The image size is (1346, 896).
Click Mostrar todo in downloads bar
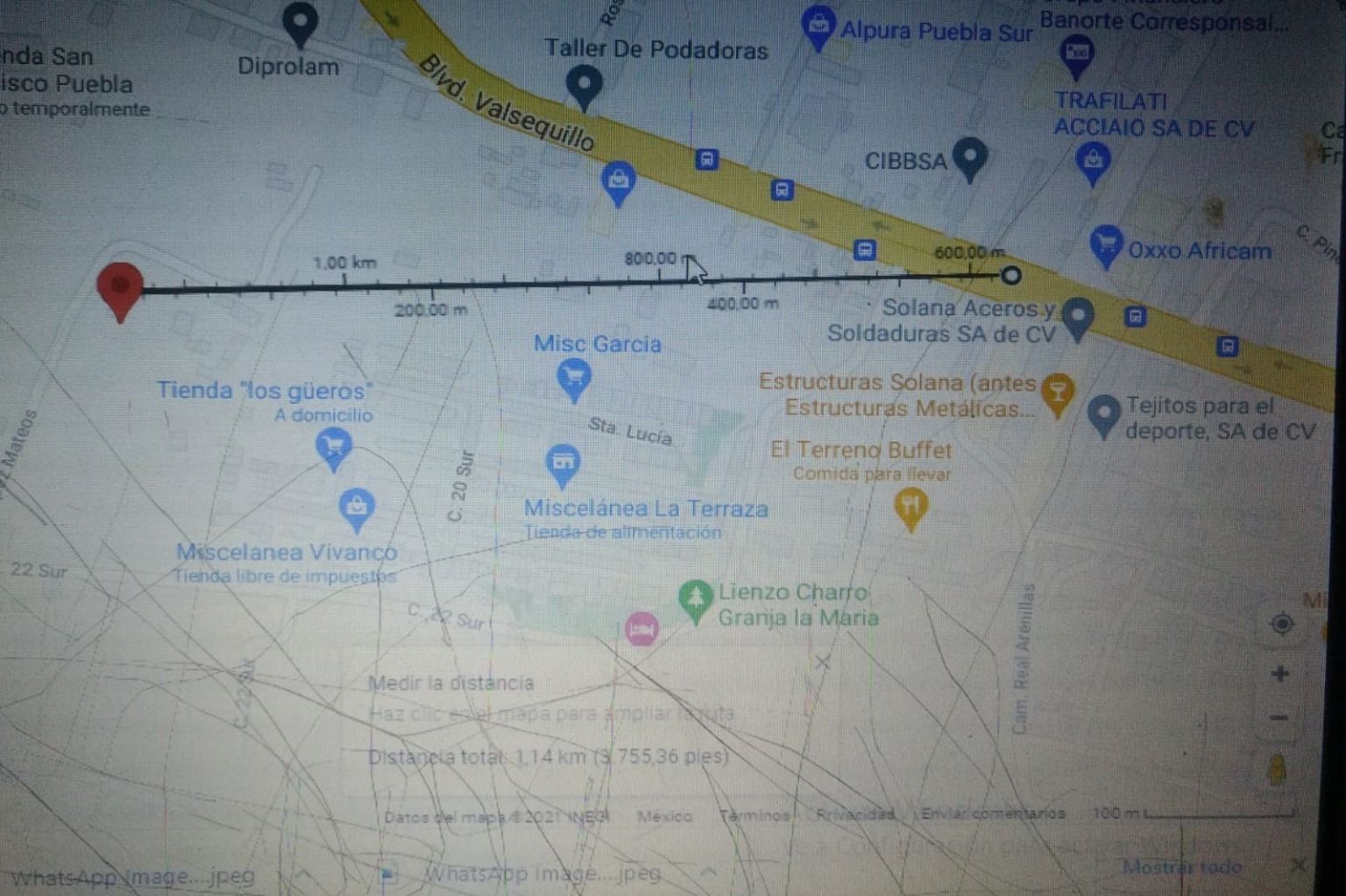[1181, 867]
